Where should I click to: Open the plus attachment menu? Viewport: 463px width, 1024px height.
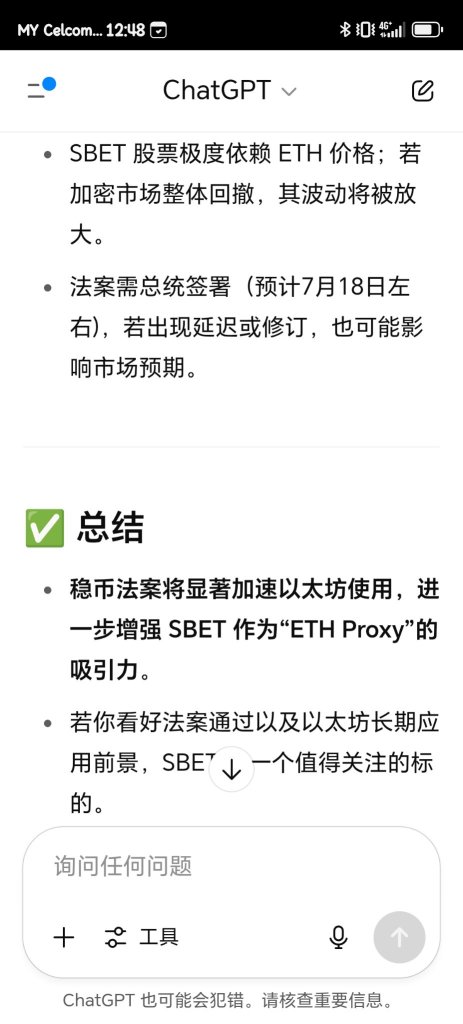pyautogui.click(x=64, y=938)
